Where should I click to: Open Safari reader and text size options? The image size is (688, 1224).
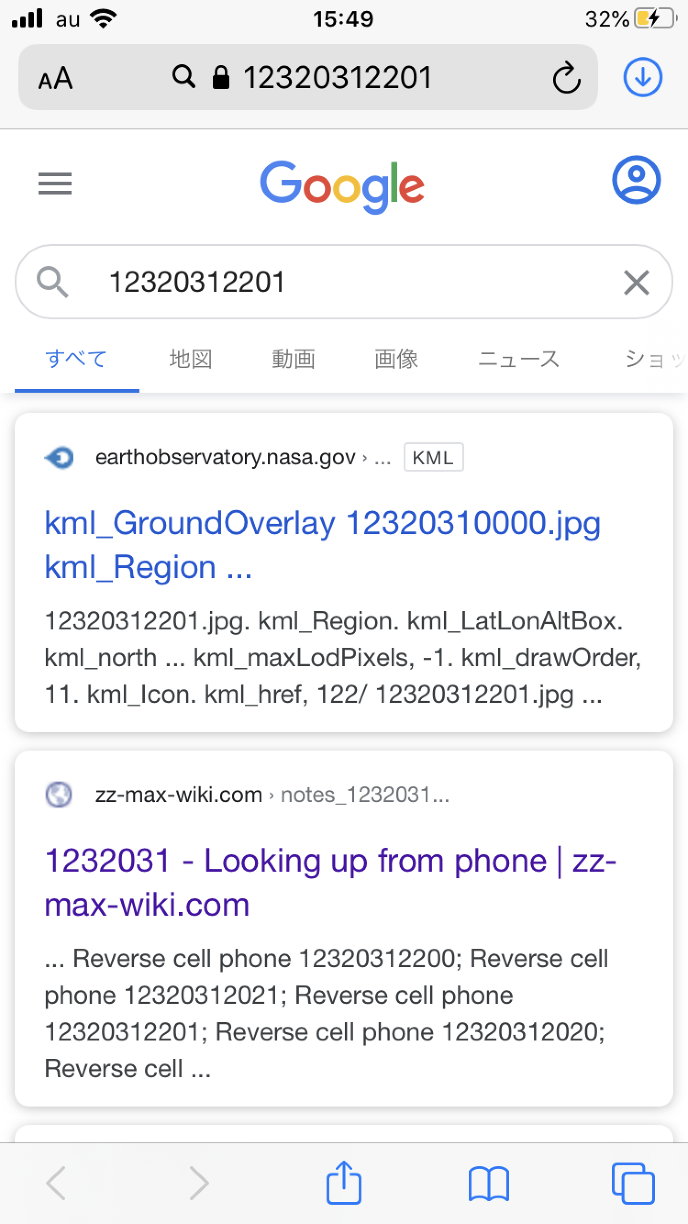[56, 78]
